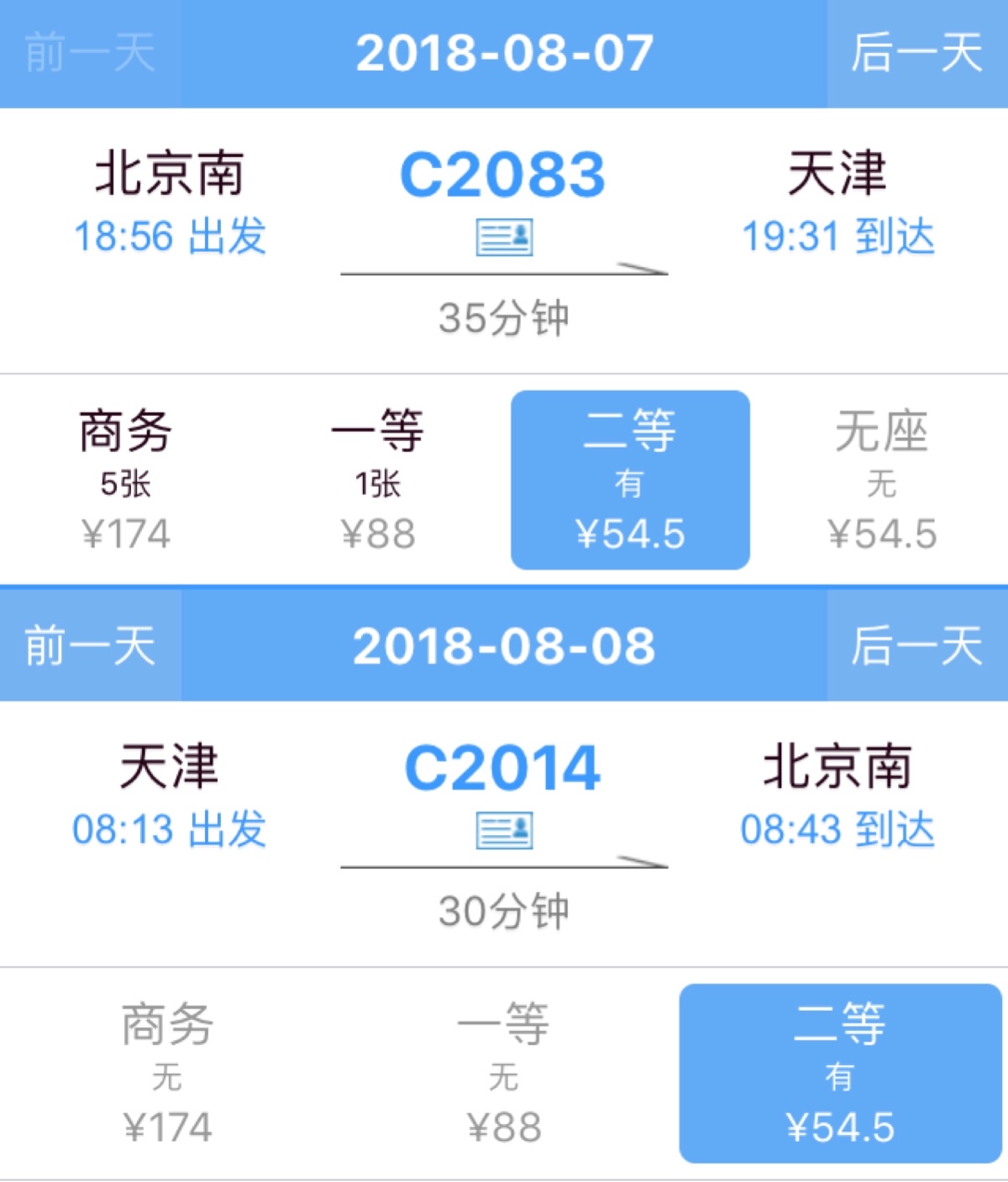The image size is (1008, 1182).
Task: View stops for train C2014
Action: click(504, 831)
